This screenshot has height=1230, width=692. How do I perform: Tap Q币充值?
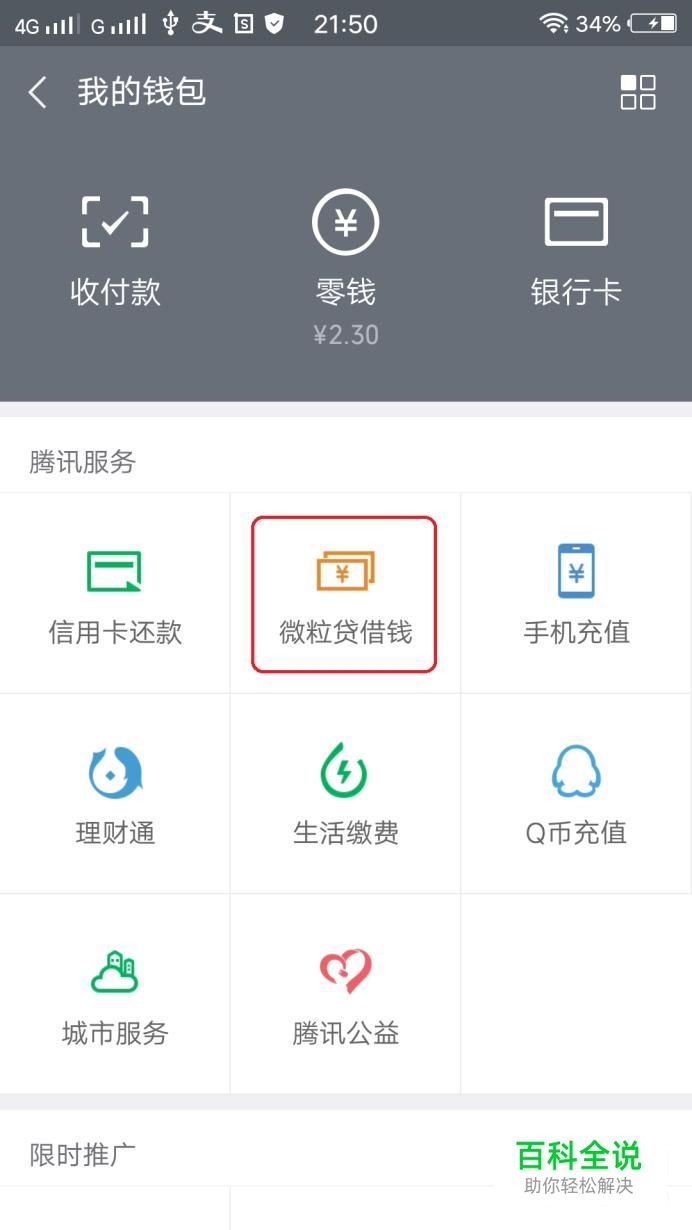pyautogui.click(x=576, y=794)
